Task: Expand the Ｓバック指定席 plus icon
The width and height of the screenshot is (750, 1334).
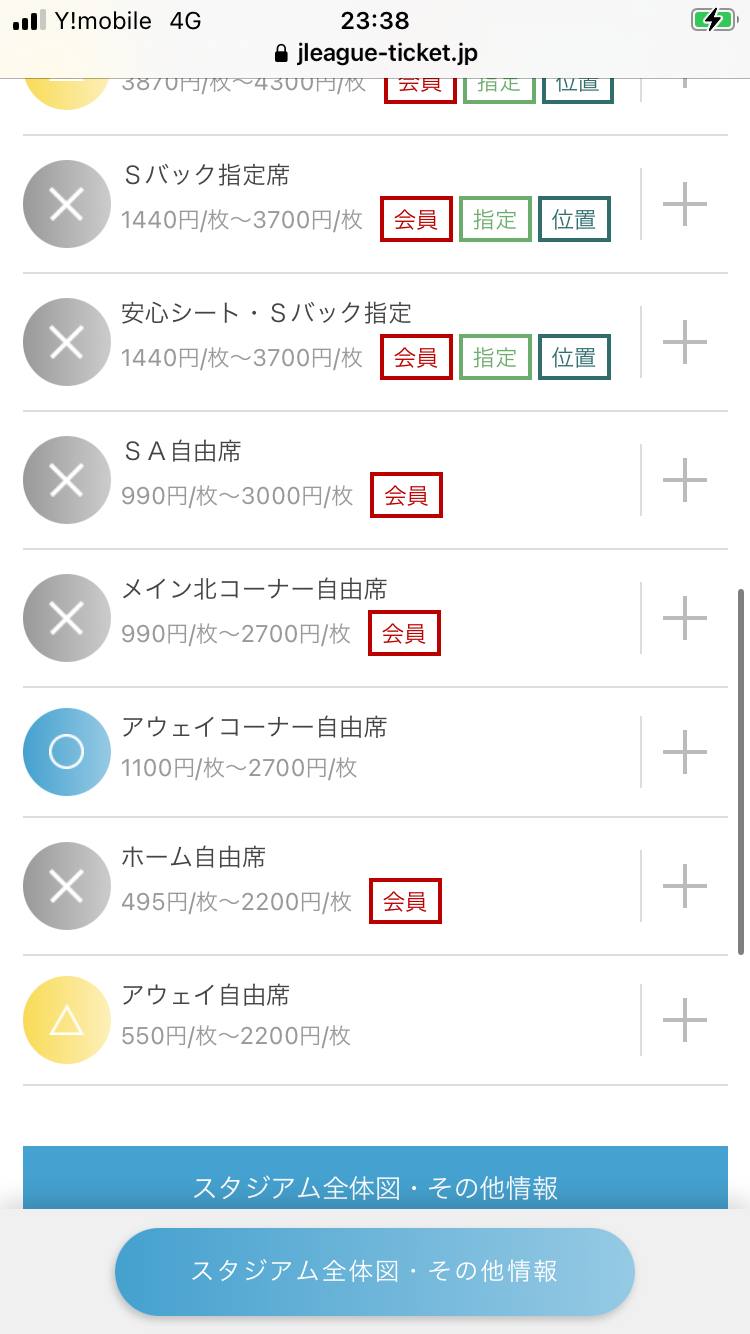Action: [x=685, y=204]
